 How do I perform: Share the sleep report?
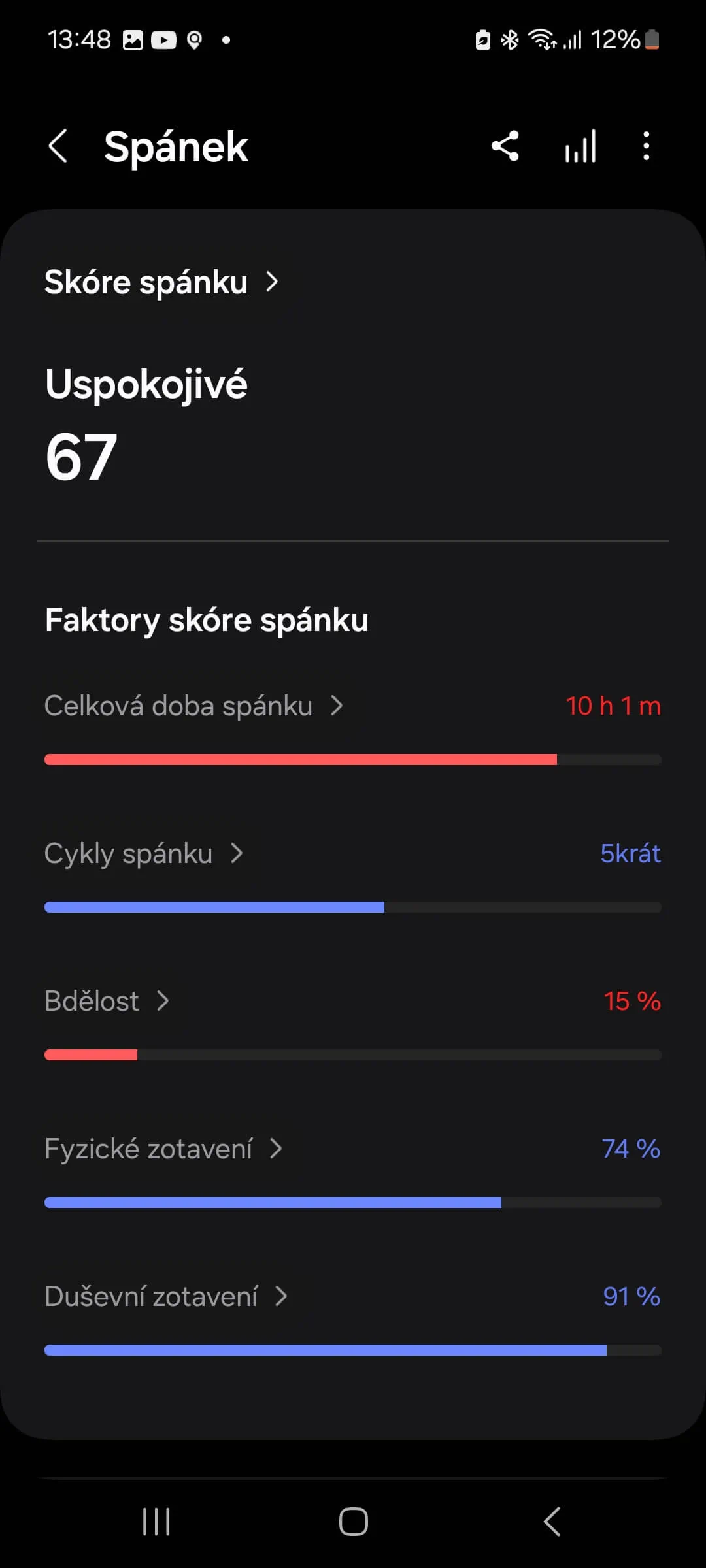[505, 146]
